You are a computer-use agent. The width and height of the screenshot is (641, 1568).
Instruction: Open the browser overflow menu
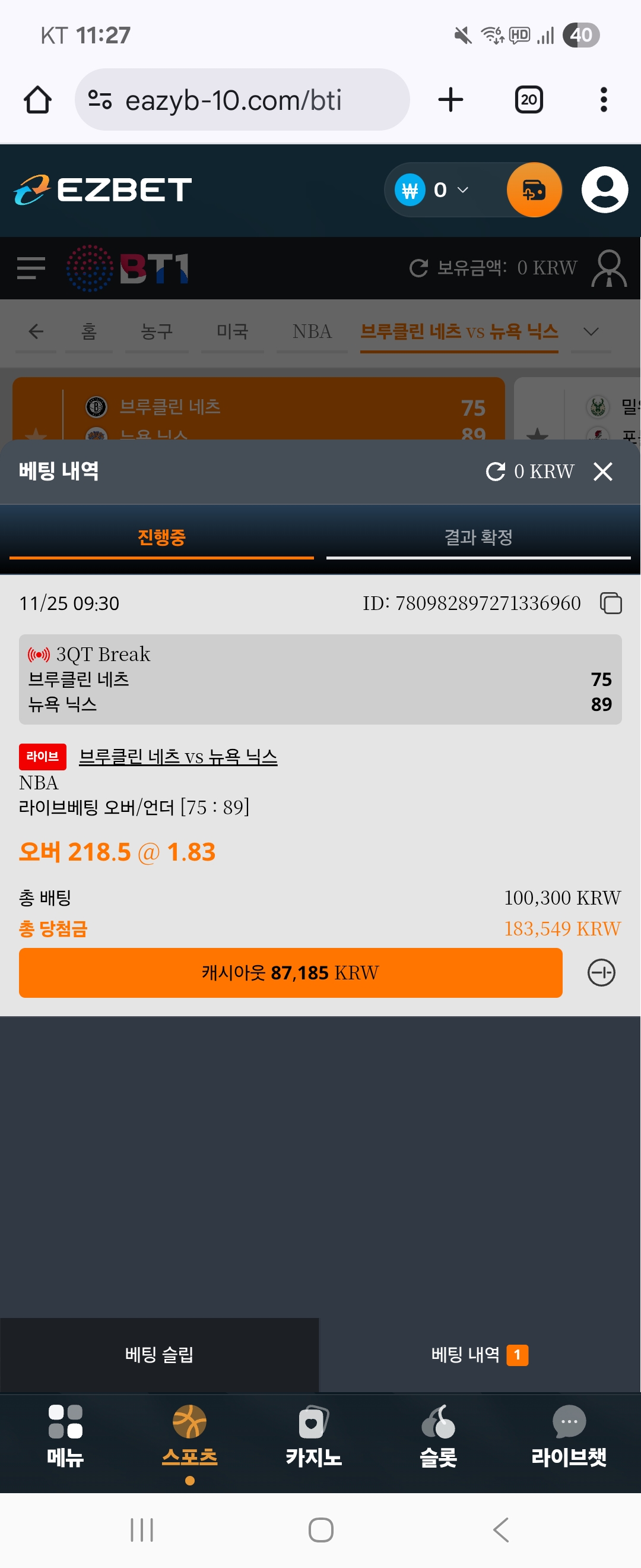tap(603, 100)
